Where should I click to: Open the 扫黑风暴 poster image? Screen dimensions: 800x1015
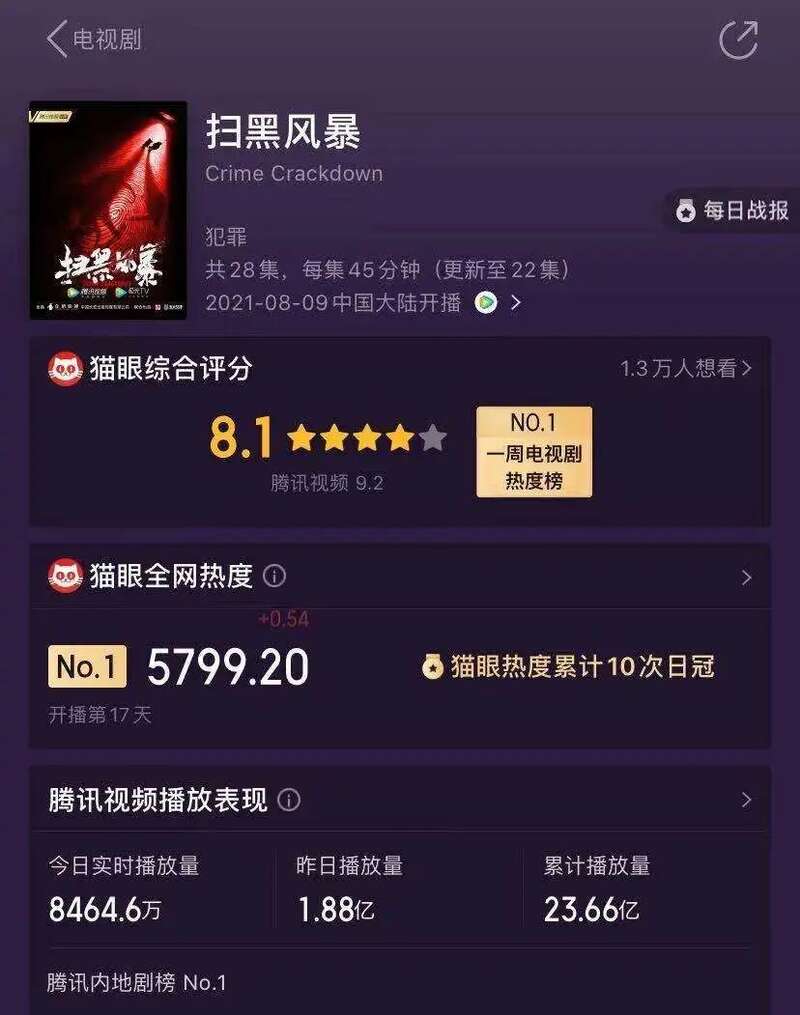tap(108, 210)
